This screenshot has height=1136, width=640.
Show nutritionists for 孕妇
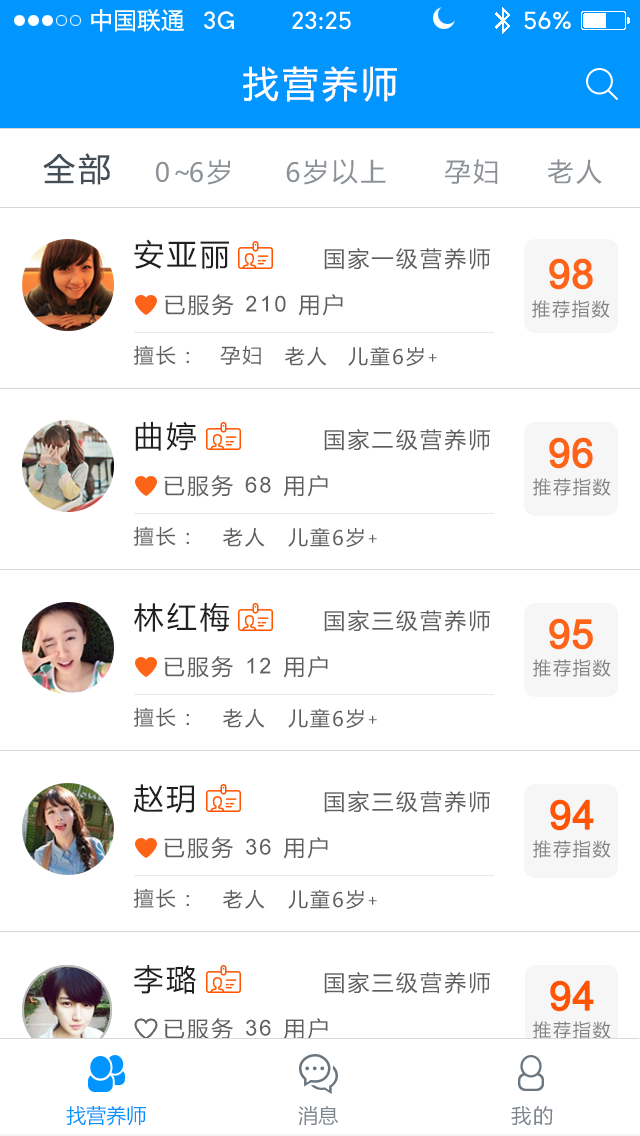click(x=472, y=172)
